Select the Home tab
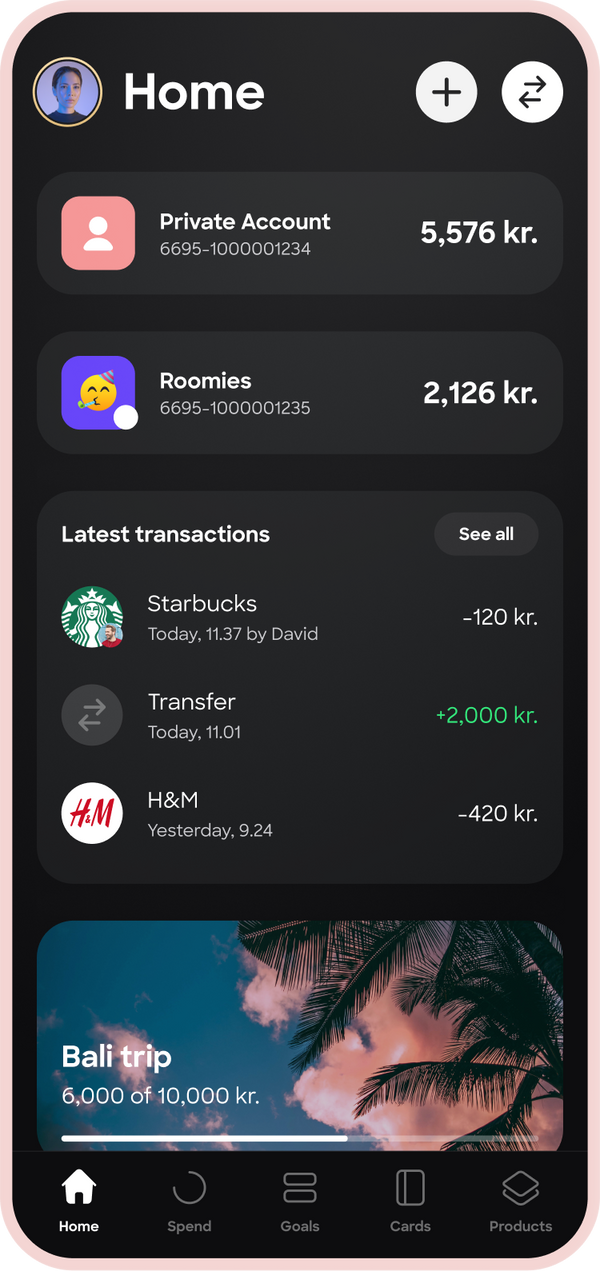This screenshot has width=600, height=1271. (79, 1203)
